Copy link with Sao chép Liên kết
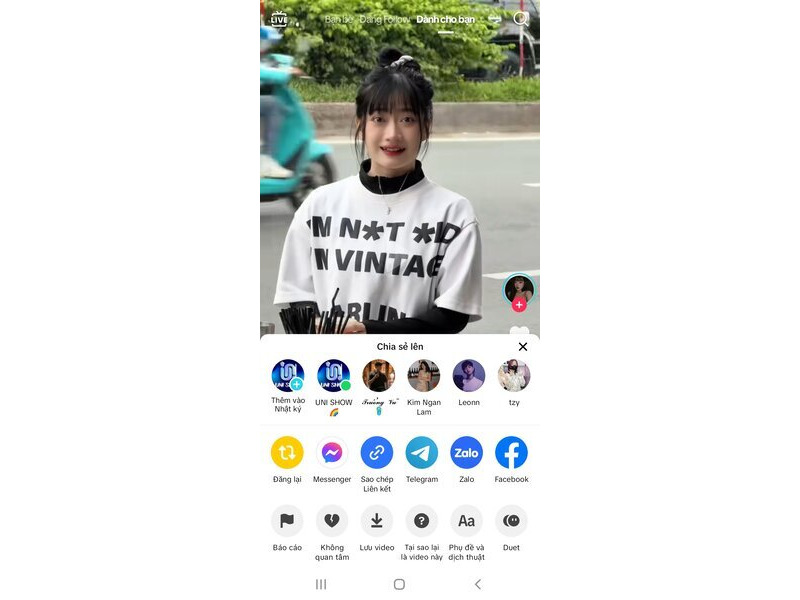Screen dimensions: 800x600 (377, 453)
